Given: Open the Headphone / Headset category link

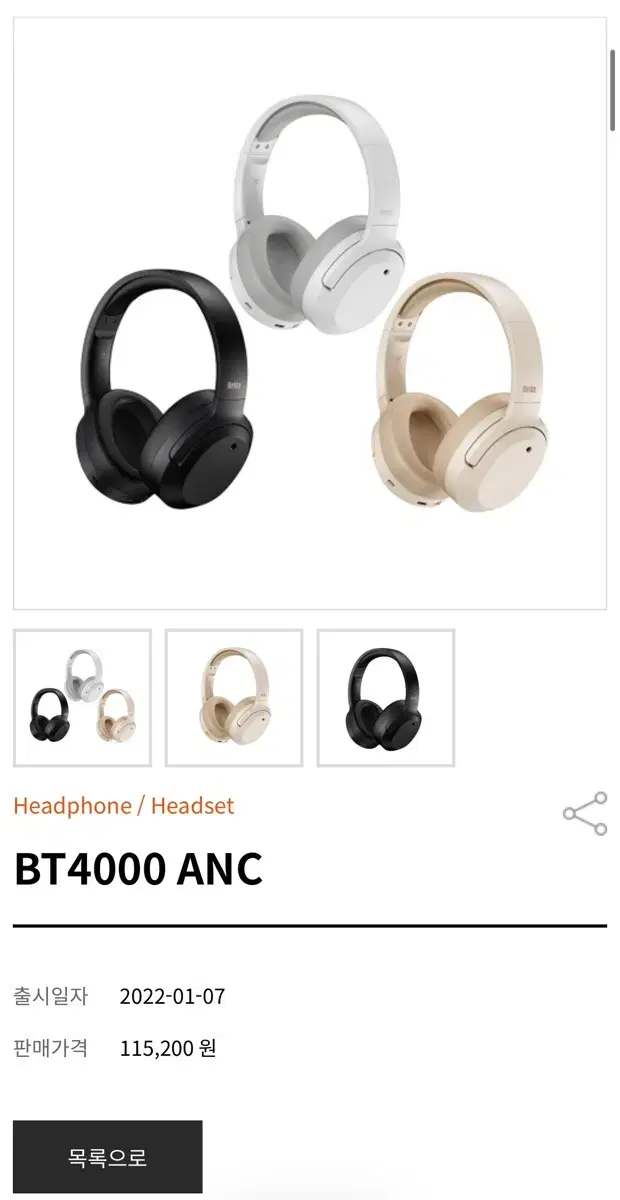Looking at the screenshot, I should click(124, 806).
